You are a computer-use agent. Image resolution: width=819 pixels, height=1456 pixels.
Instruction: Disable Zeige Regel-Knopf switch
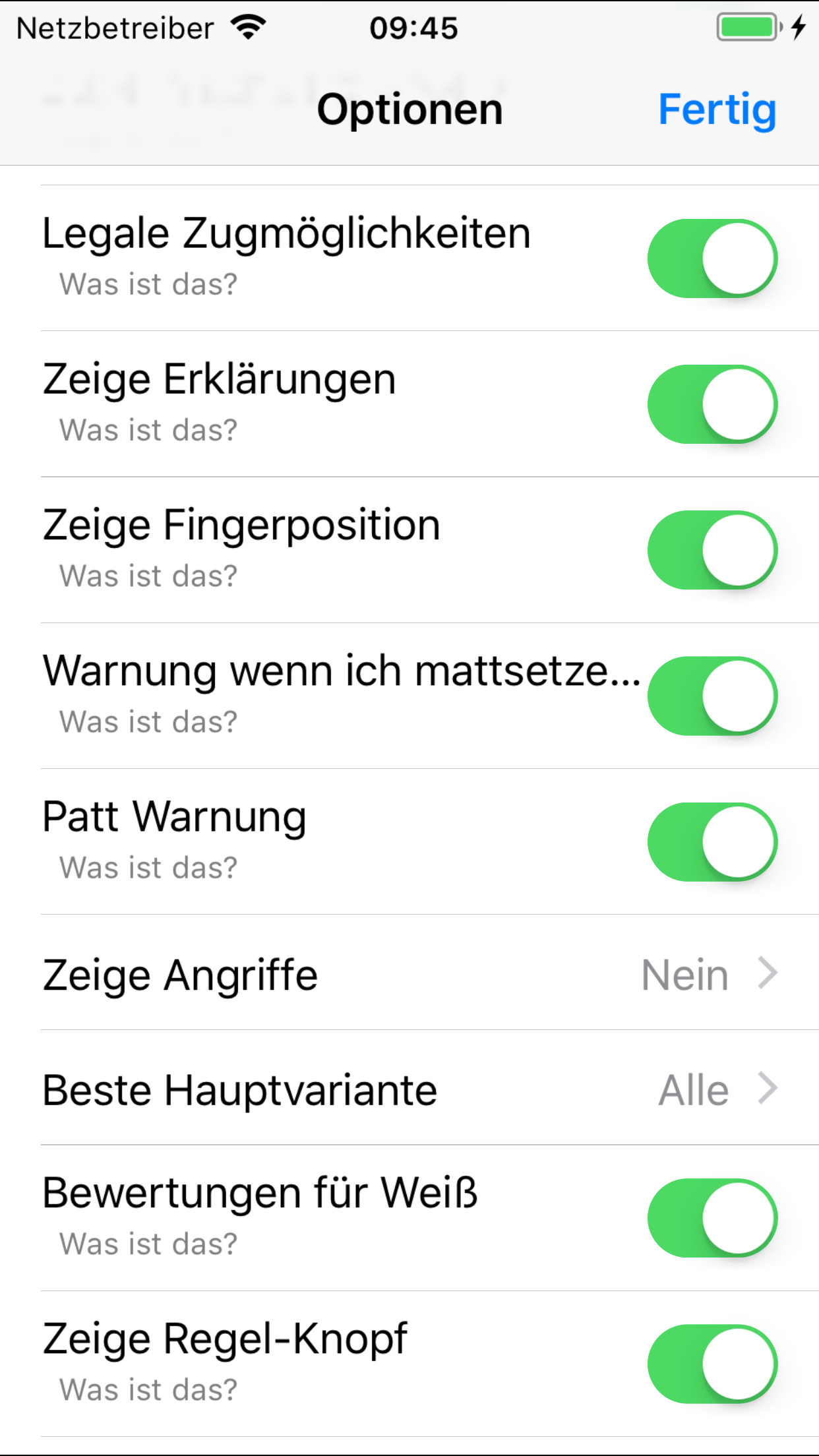(x=712, y=1364)
